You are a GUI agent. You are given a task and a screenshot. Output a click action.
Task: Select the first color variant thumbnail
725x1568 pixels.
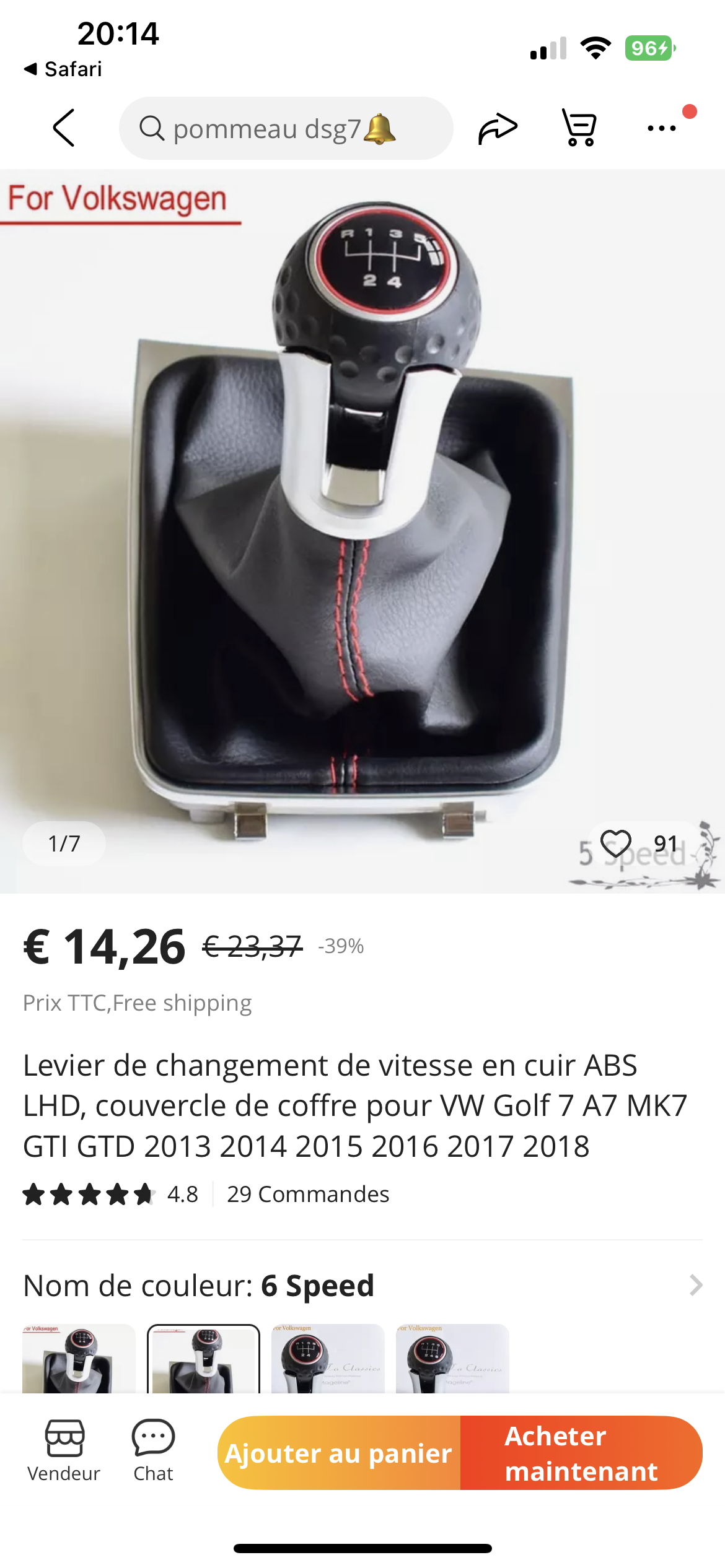point(79,1359)
